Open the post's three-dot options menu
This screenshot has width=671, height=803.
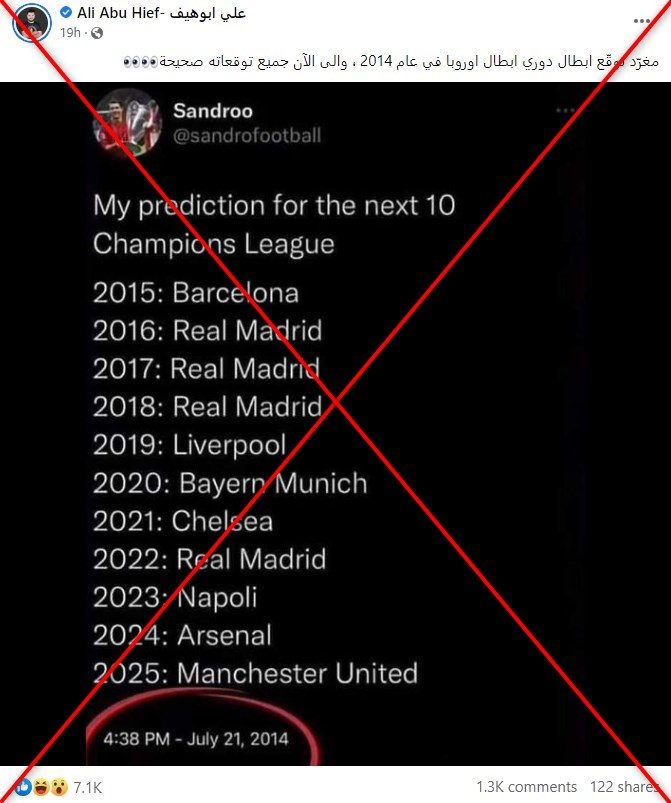pos(642,19)
